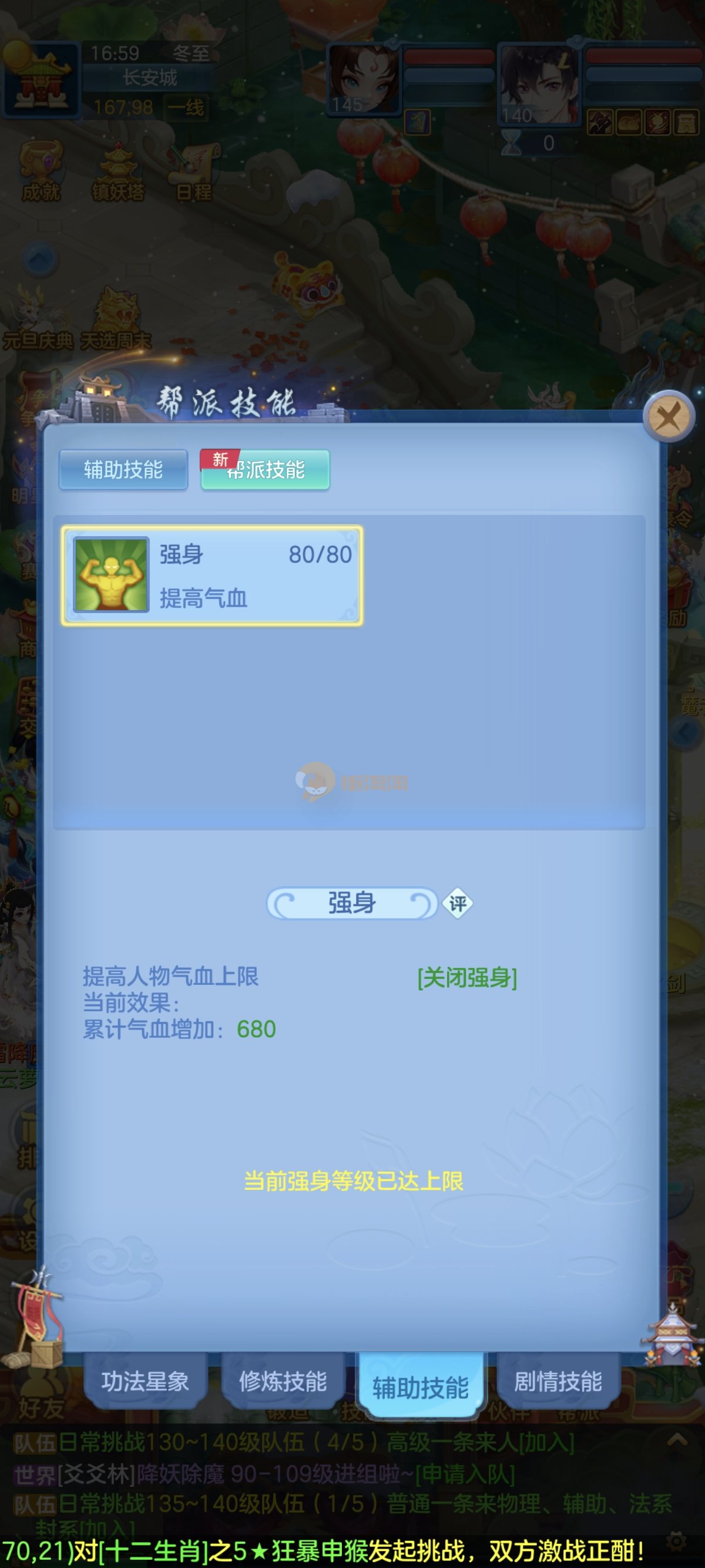The image size is (705, 1568).
Task: Tap [加入] for the 130~140级 team
Action: click(x=545, y=1442)
